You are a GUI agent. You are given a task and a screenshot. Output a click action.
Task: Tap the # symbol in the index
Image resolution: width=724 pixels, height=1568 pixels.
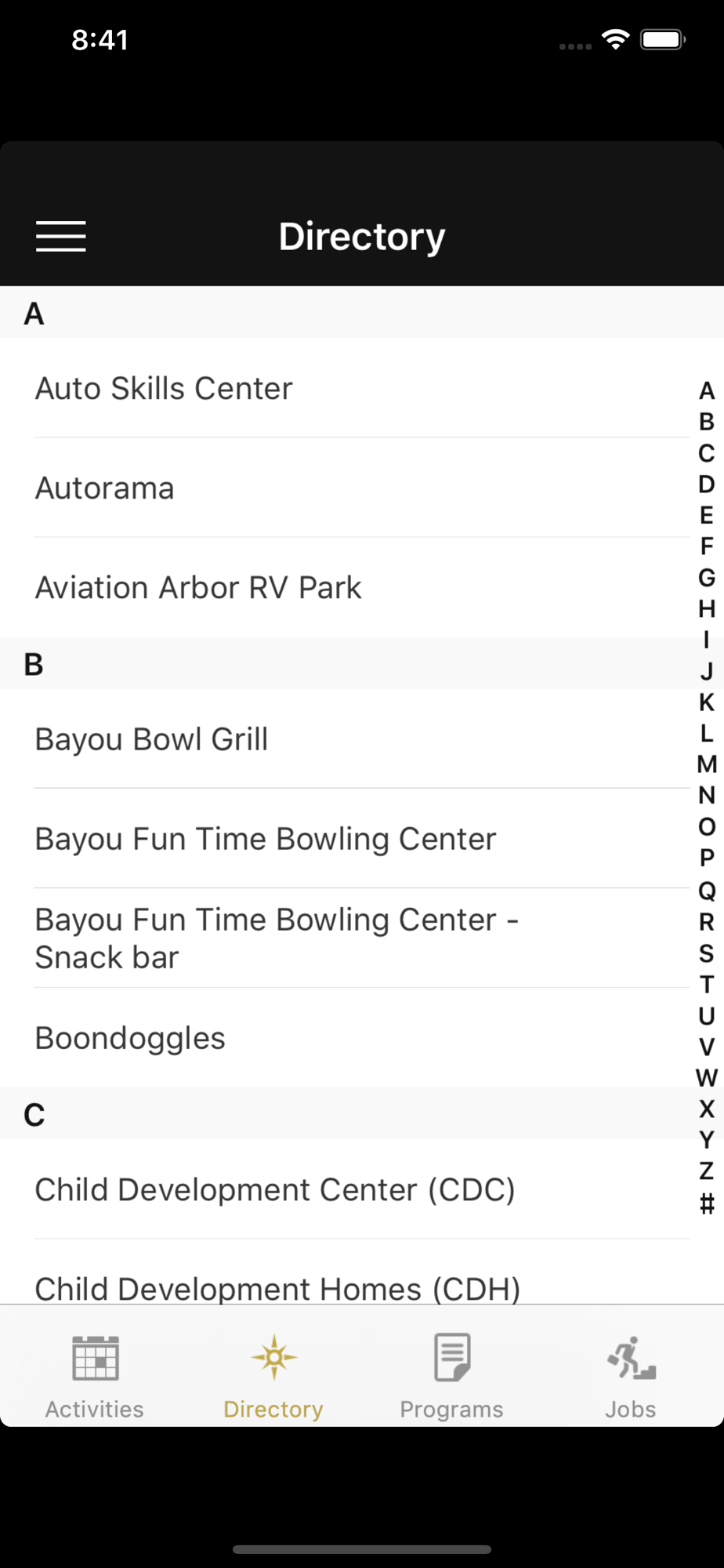pos(707,1203)
